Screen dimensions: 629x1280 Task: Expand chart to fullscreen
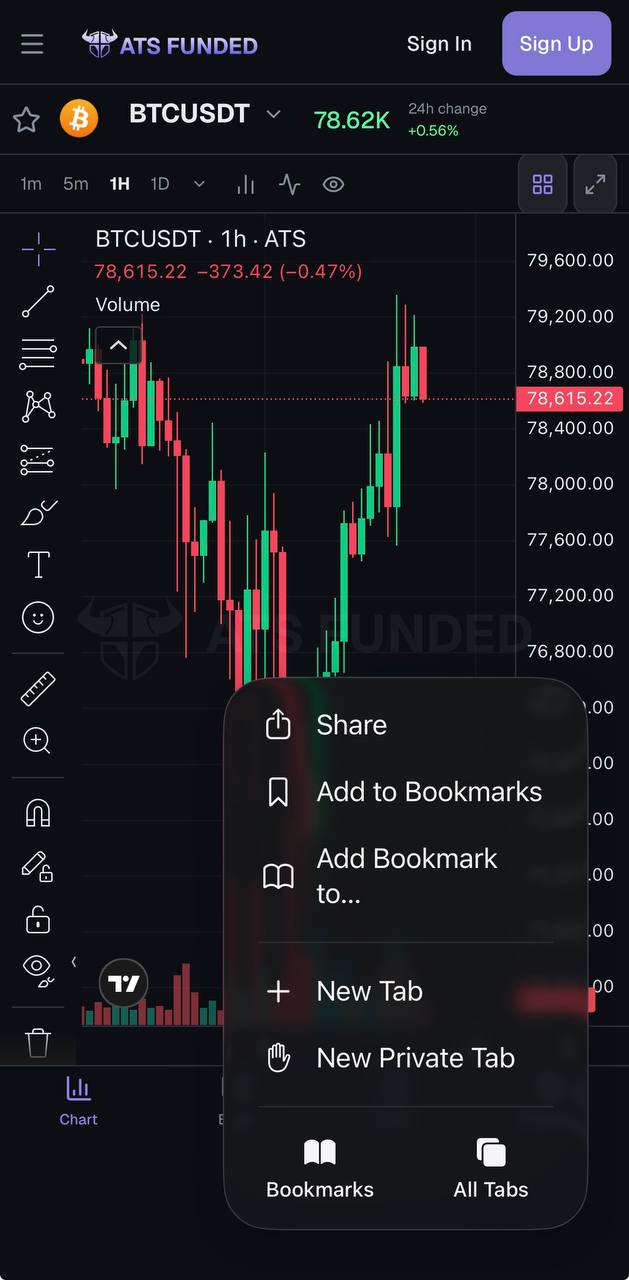click(x=595, y=184)
